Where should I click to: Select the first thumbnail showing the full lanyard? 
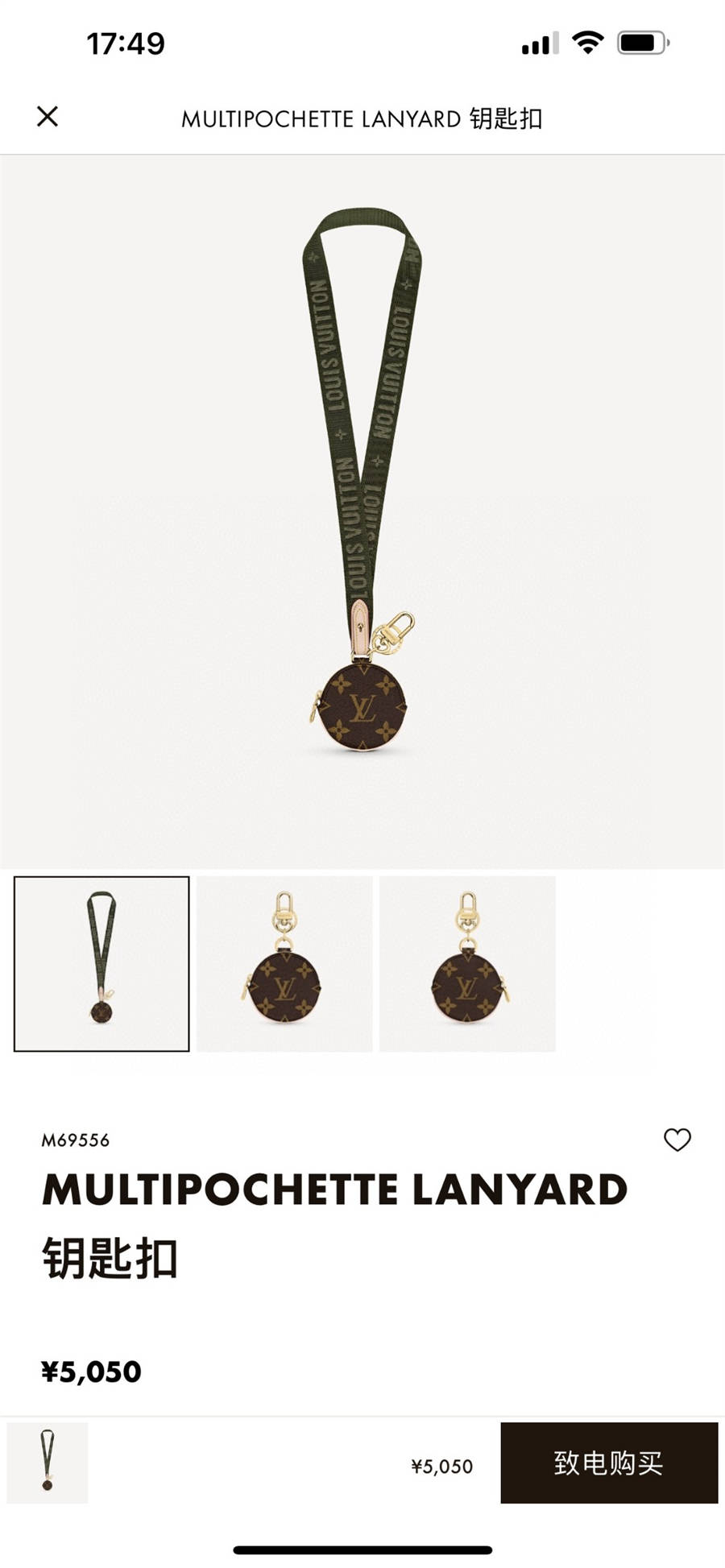101,964
